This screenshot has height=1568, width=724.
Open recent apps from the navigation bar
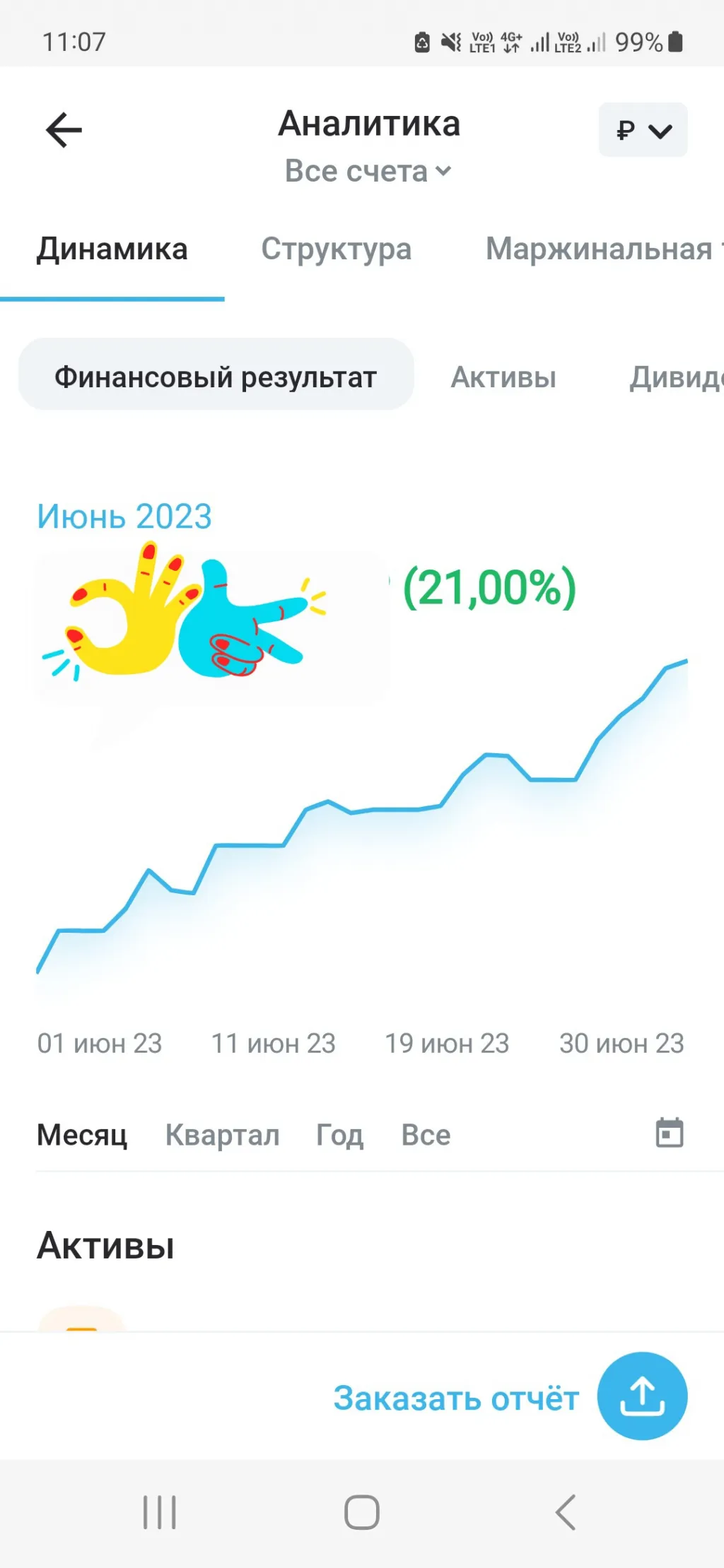(x=160, y=1512)
